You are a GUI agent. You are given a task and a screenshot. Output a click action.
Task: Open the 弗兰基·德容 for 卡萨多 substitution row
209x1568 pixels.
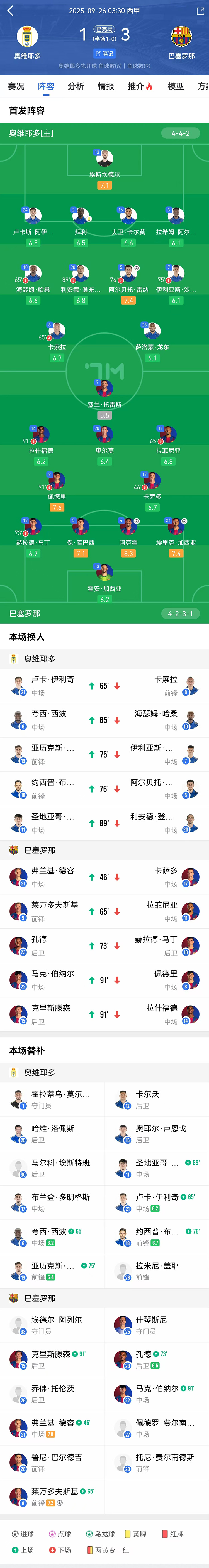click(x=104, y=877)
